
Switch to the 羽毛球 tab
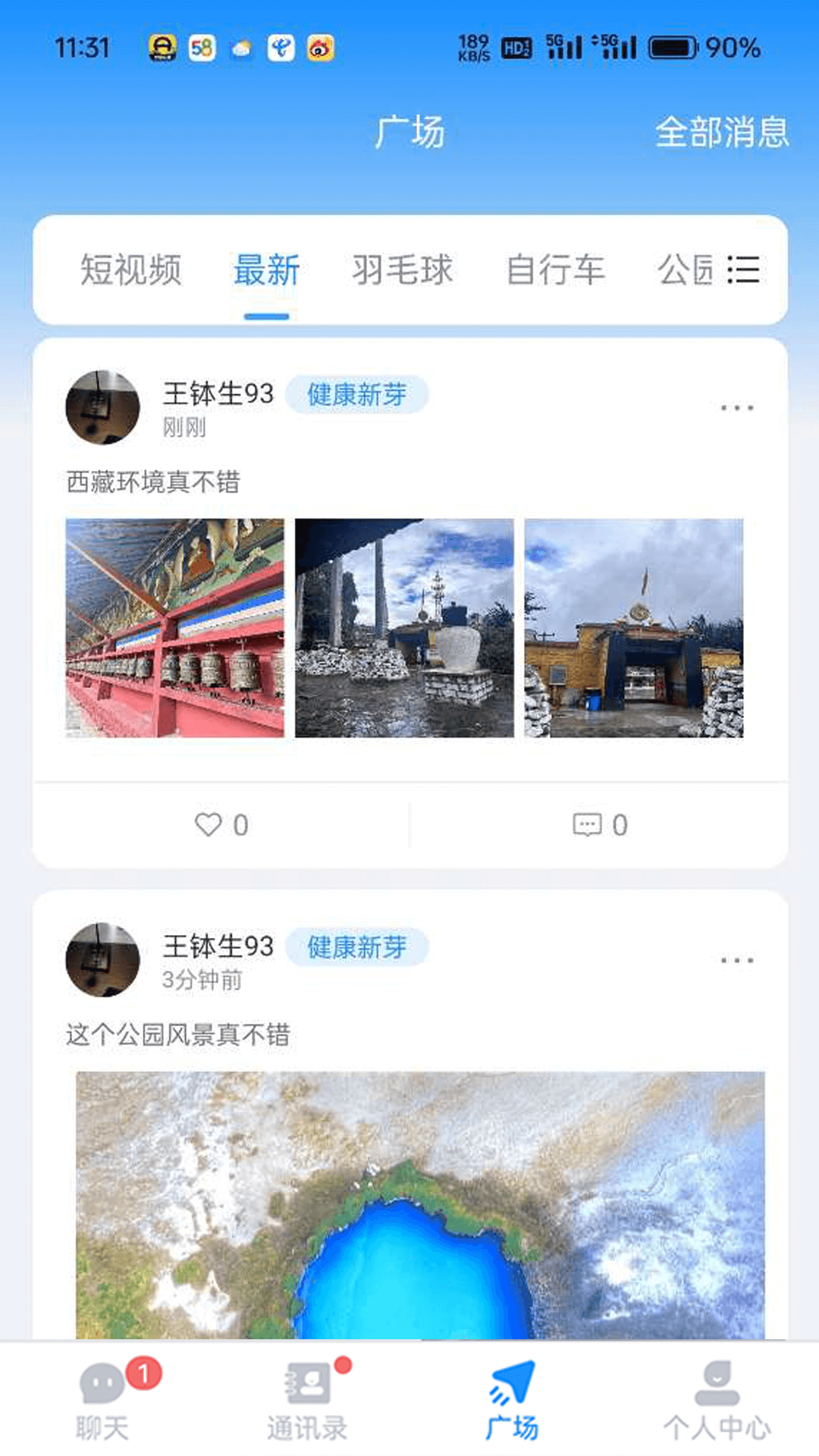tap(403, 270)
